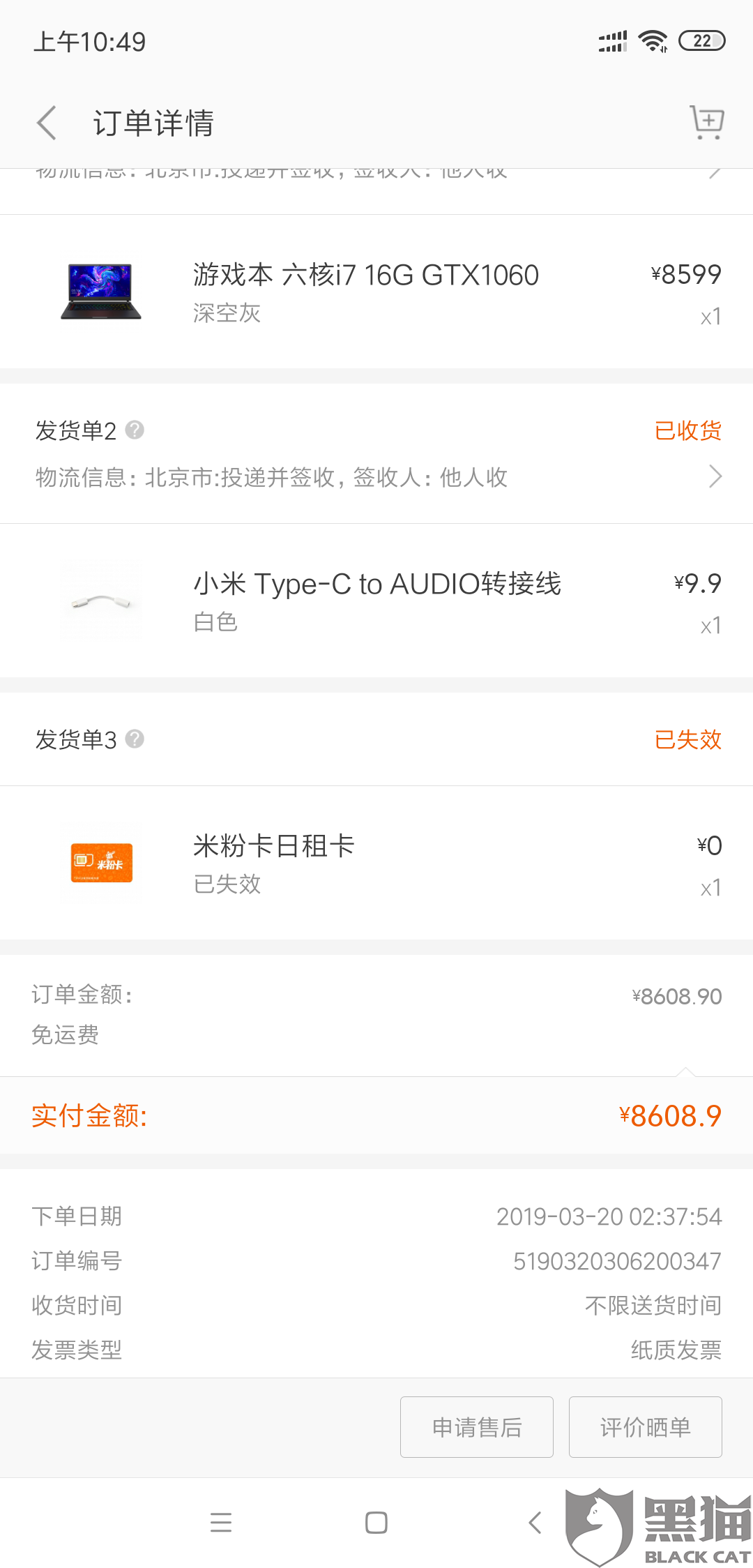Open the system recent apps menu
The image size is (753, 1568).
[x=221, y=1522]
